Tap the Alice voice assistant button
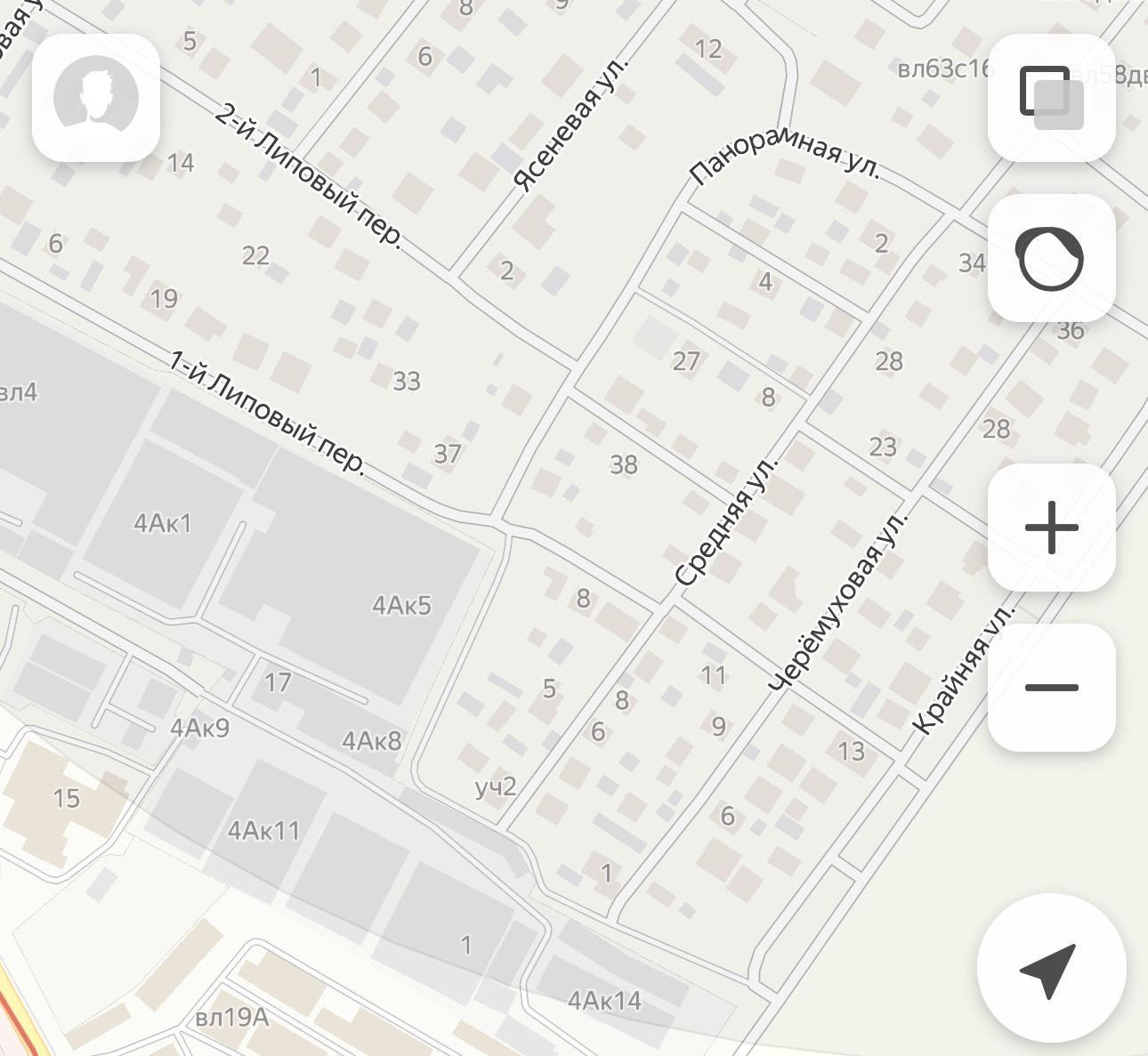Screen dimensions: 1148x1056 (x=1051, y=258)
